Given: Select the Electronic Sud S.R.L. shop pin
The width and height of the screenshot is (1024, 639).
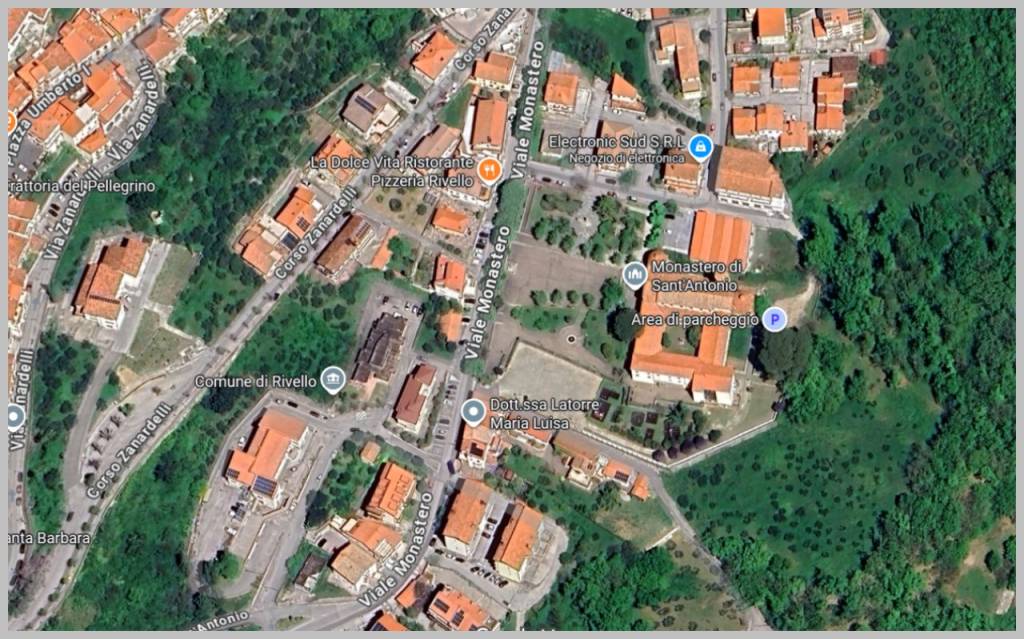Looking at the screenshot, I should pos(700,147).
